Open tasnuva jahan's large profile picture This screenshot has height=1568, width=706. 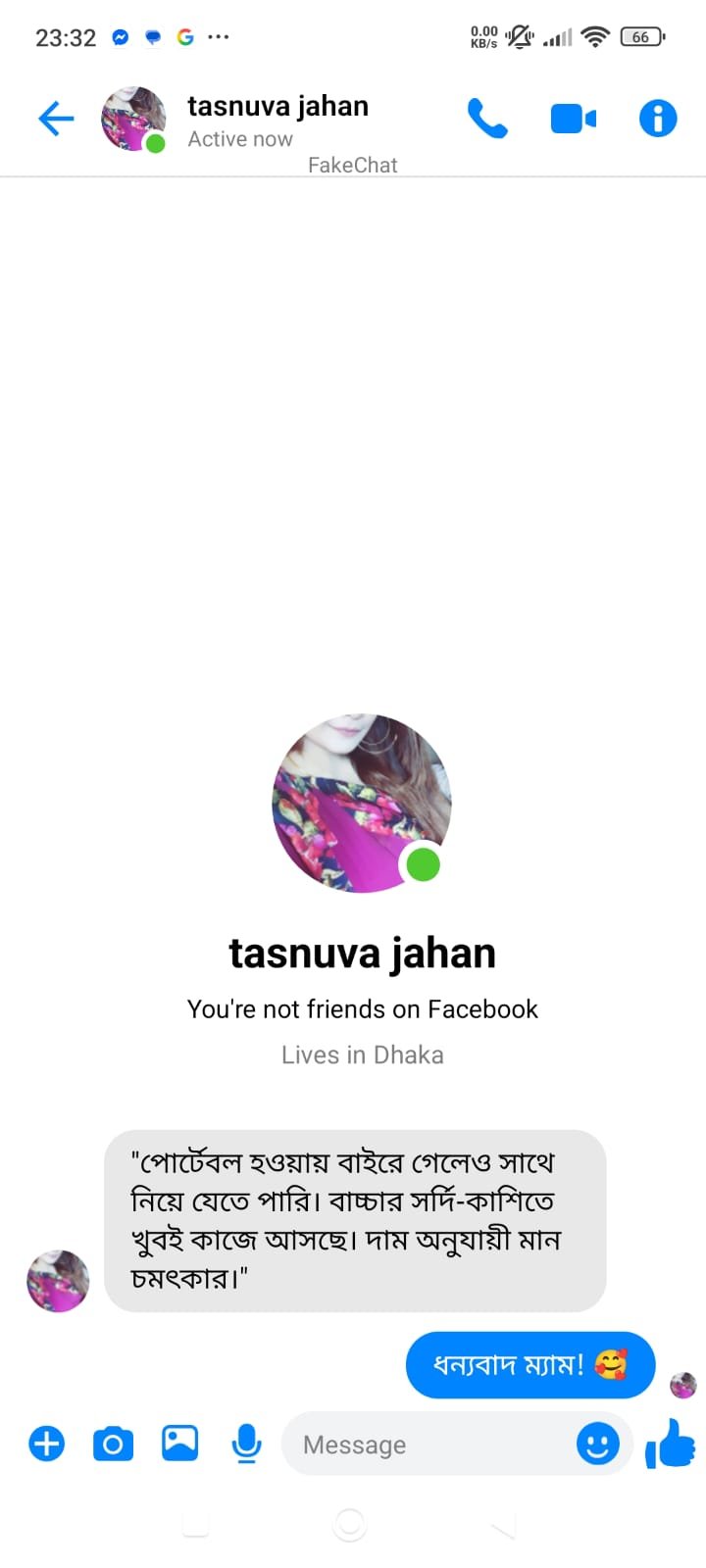[x=362, y=804]
